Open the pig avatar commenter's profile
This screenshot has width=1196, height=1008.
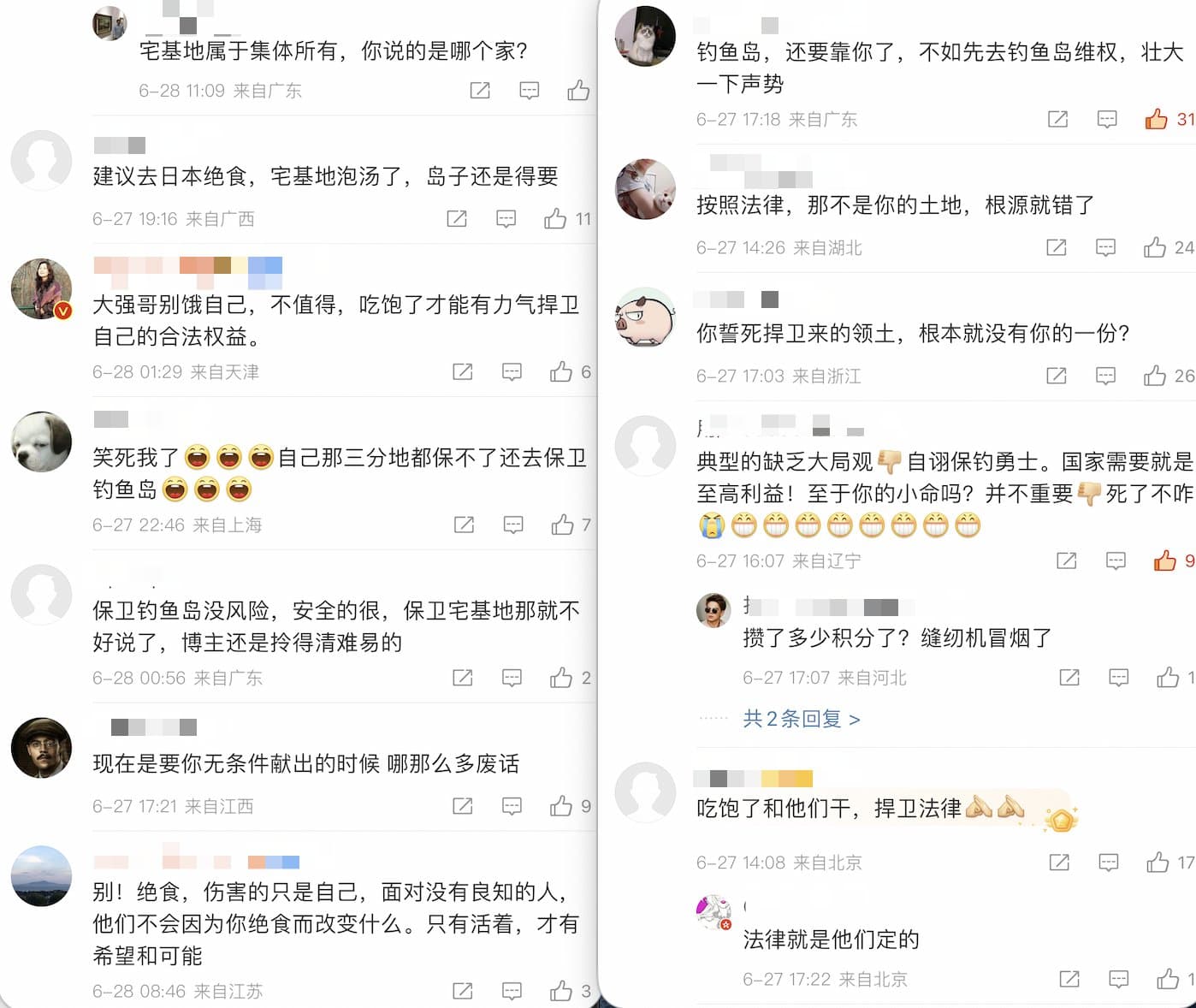tap(645, 317)
